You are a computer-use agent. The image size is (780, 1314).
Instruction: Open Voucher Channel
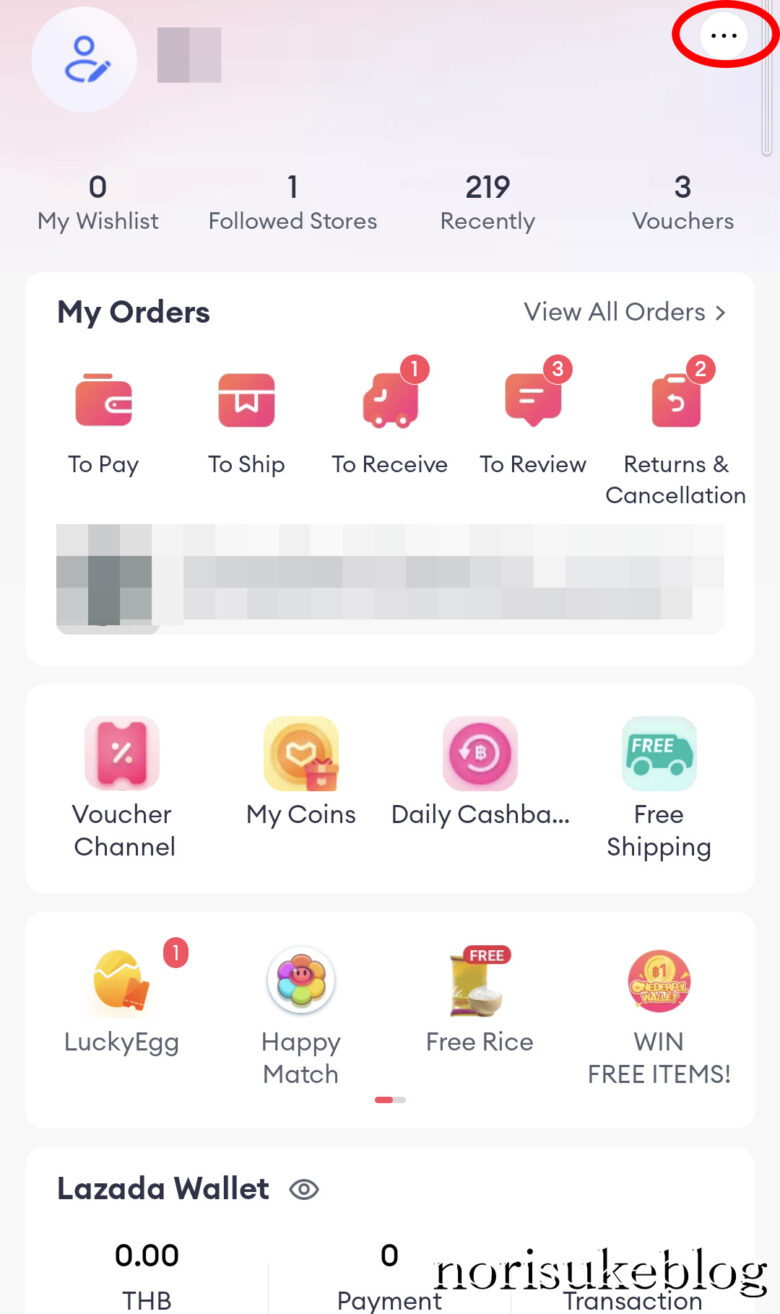(122, 785)
